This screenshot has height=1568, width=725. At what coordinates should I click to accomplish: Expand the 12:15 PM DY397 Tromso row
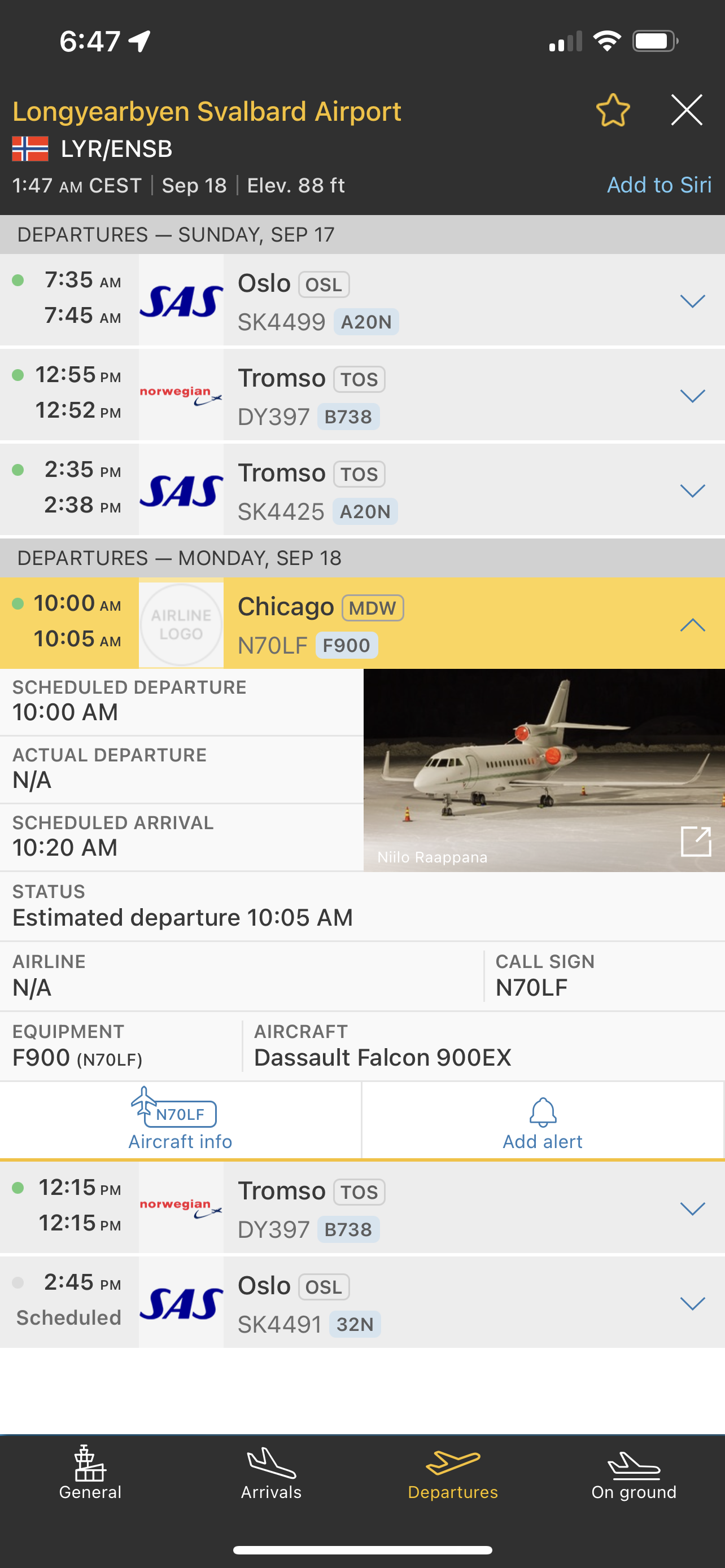tap(692, 1209)
